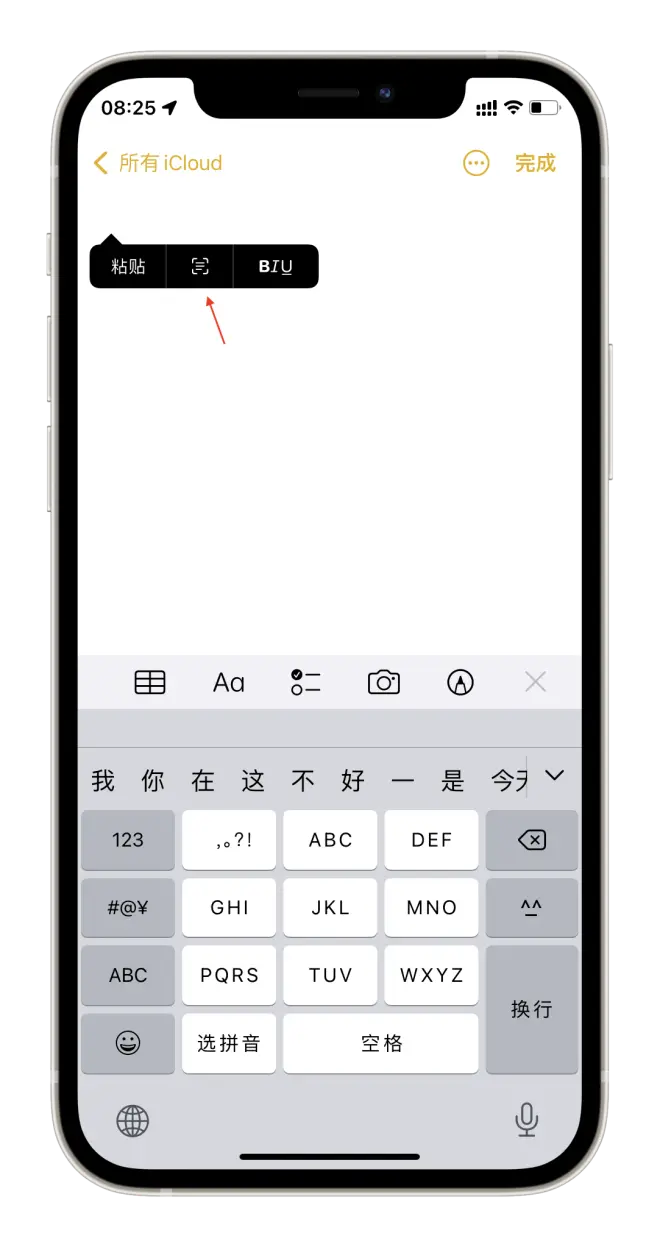Open BIU text formatting options
Screen dimensions: 660x1247
tap(276, 266)
